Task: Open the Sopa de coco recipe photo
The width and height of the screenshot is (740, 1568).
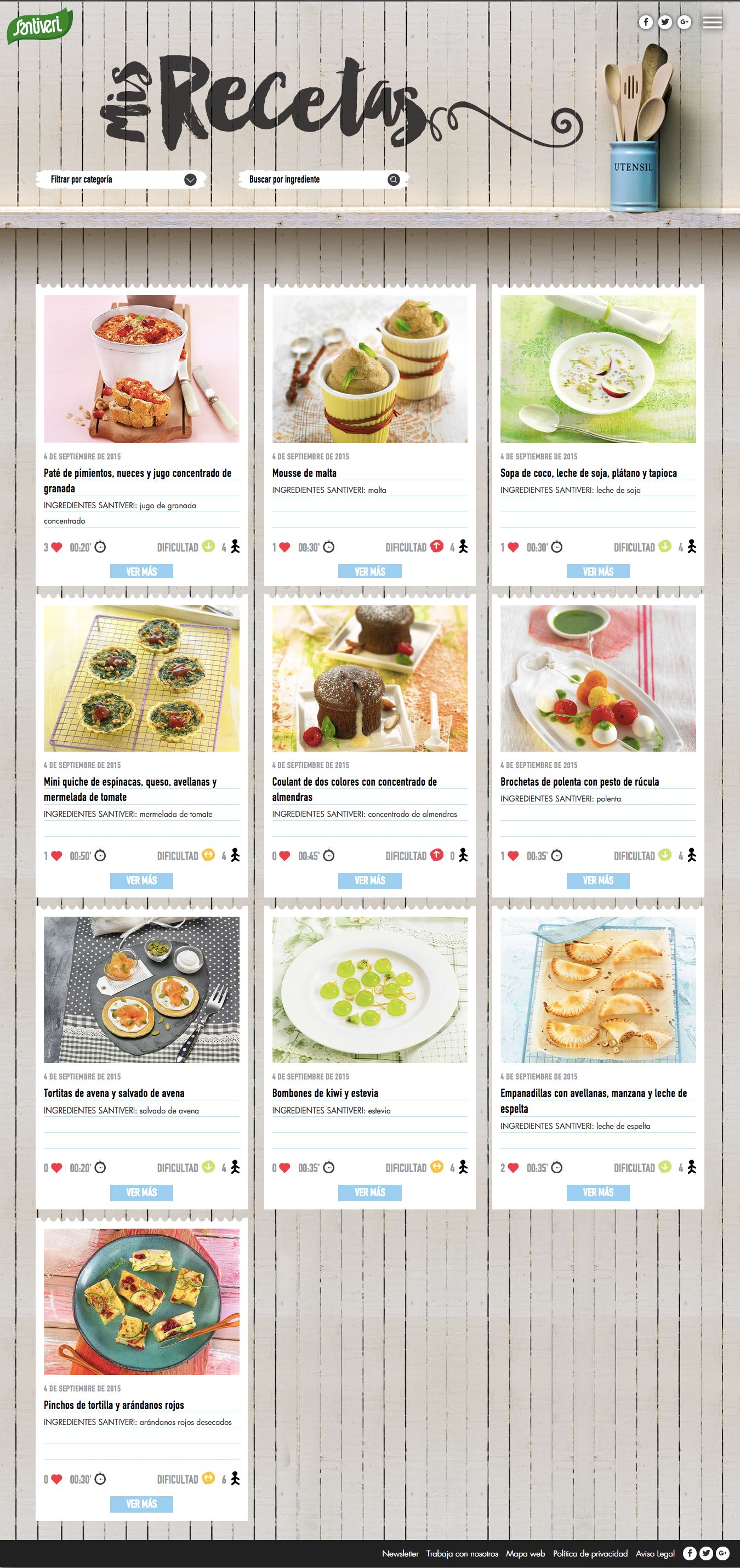Action: pos(597,369)
